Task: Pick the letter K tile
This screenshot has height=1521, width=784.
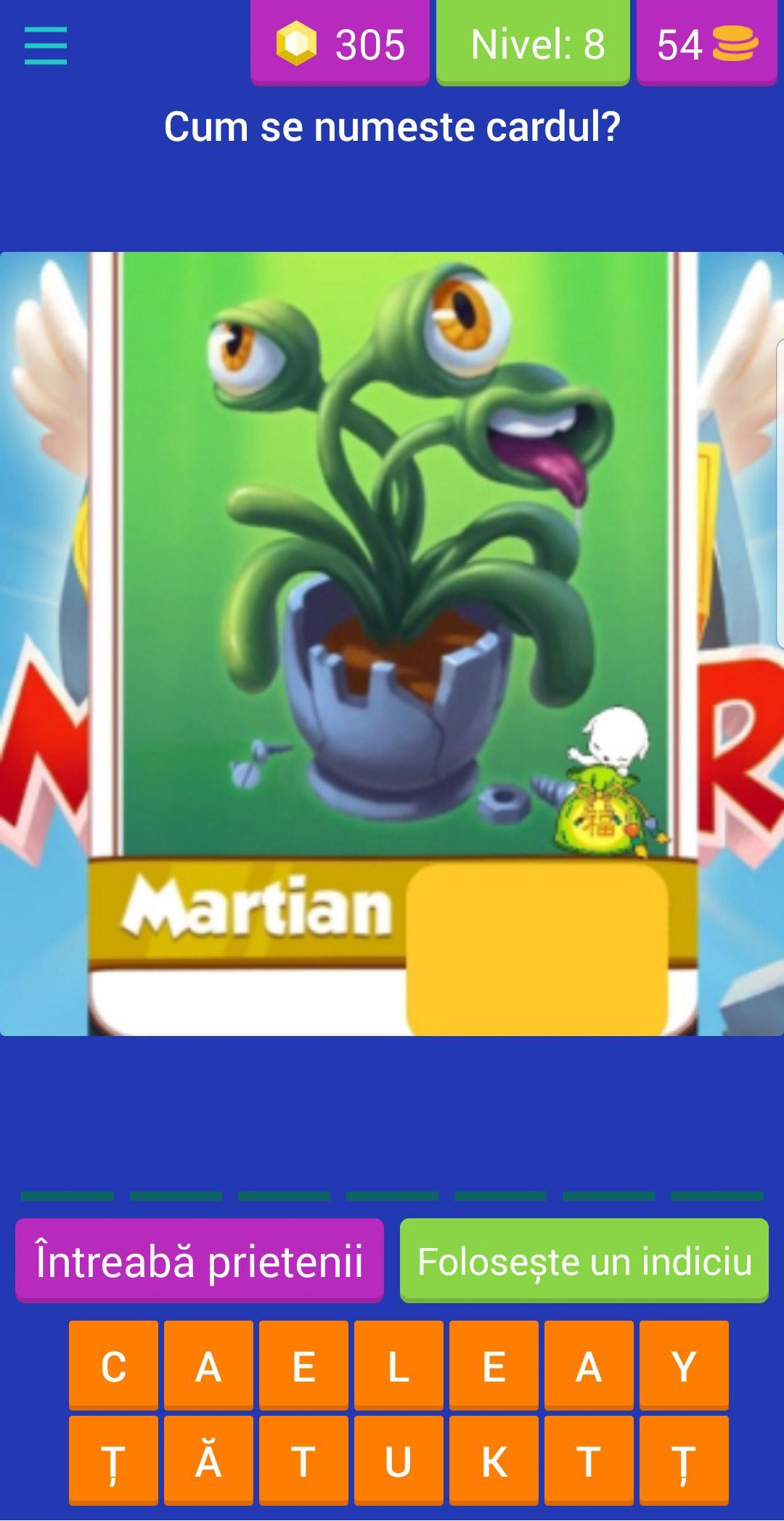Action: tap(494, 1461)
